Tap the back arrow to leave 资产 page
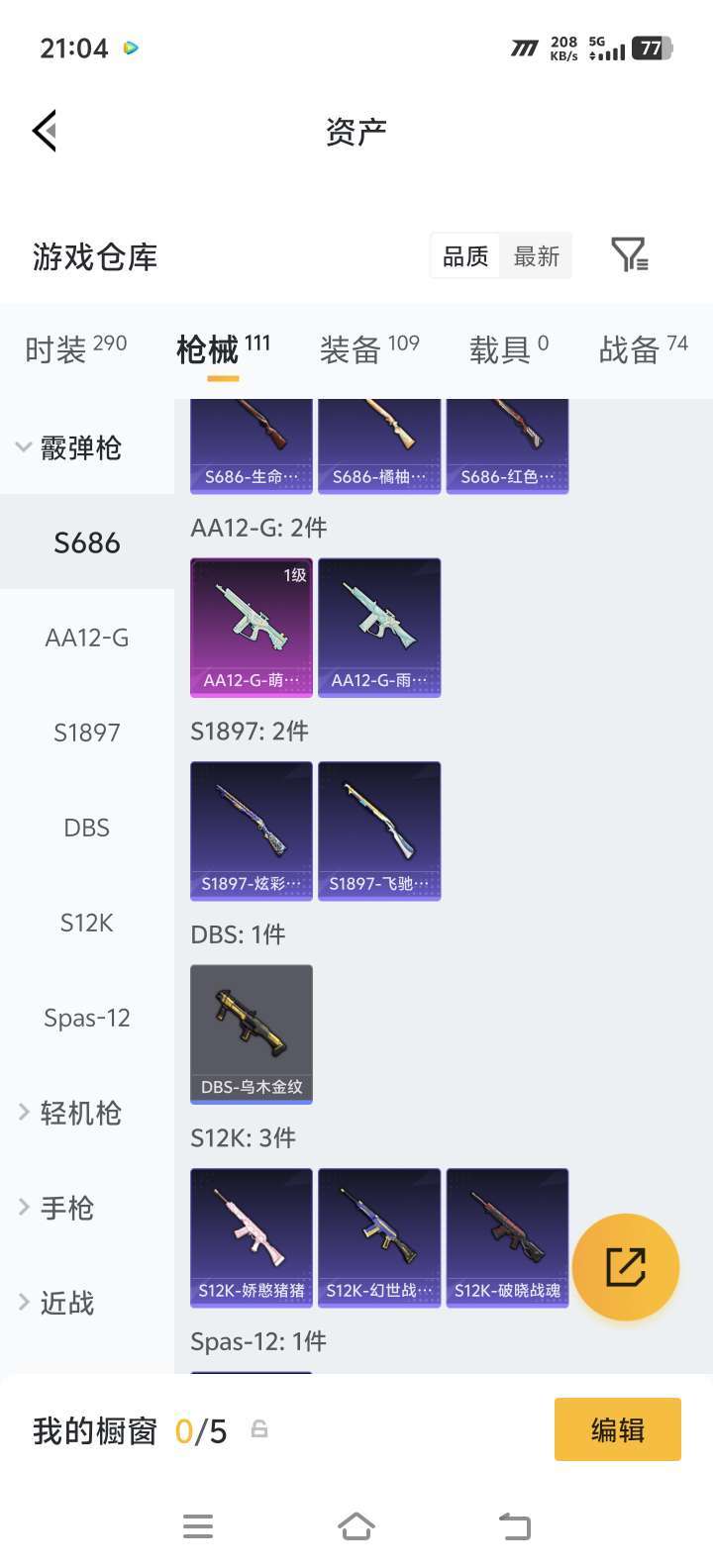 (x=44, y=130)
